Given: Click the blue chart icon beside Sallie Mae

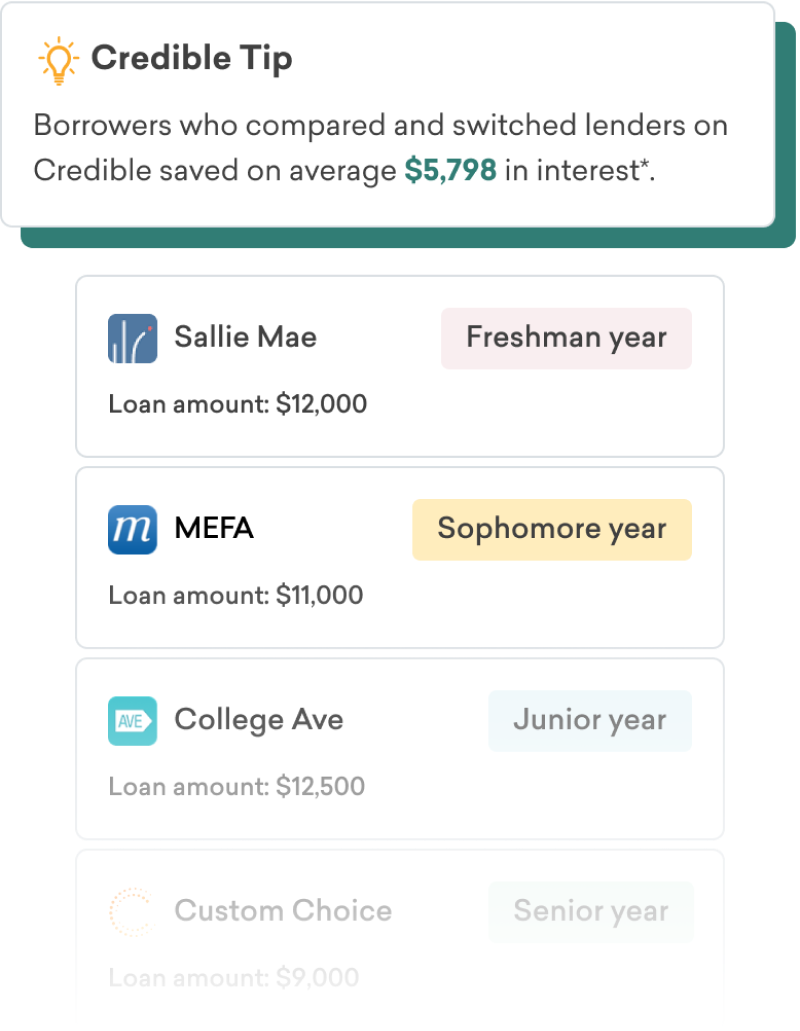Looking at the screenshot, I should [x=131, y=337].
